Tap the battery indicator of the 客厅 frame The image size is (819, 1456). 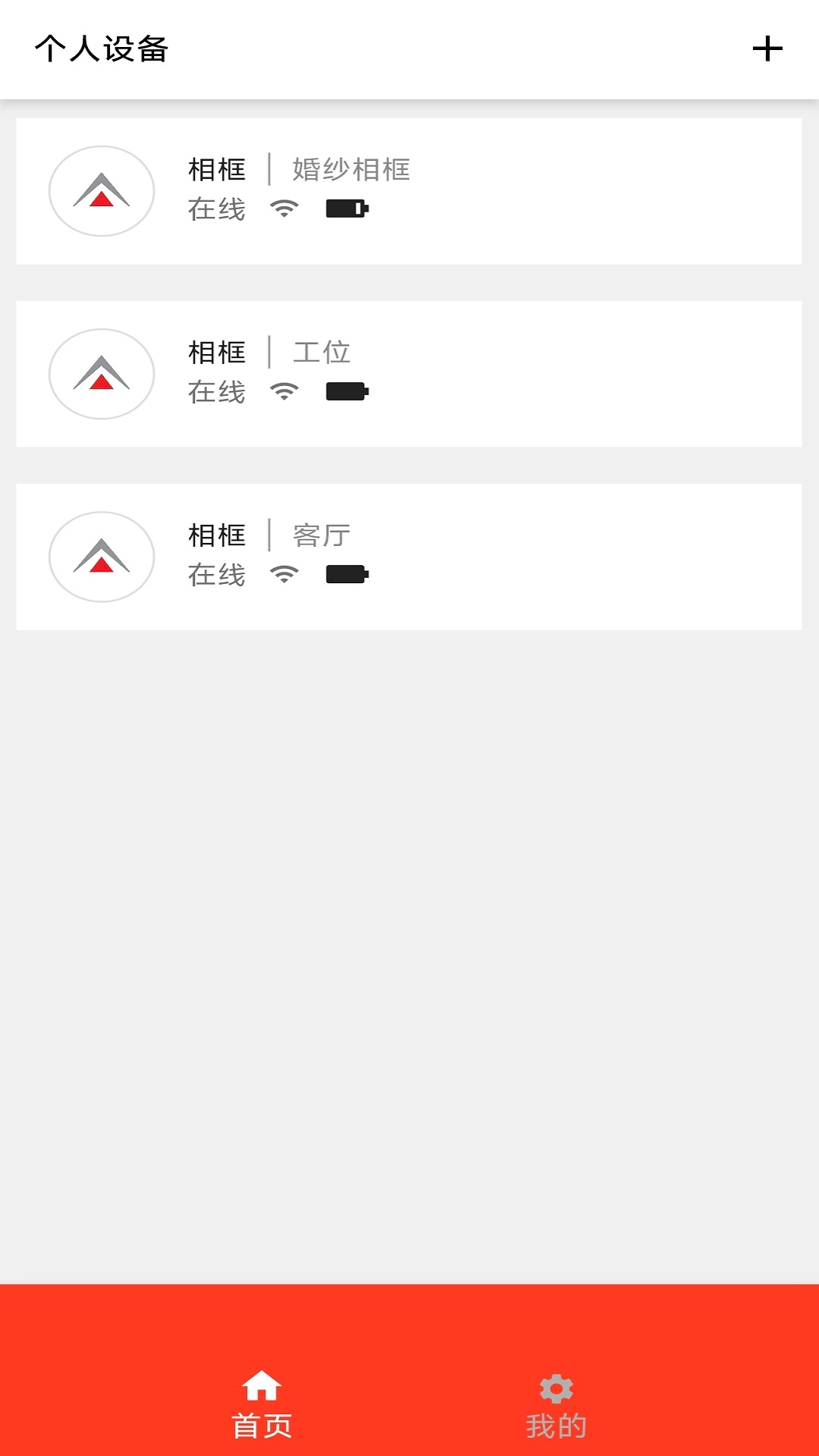(347, 574)
